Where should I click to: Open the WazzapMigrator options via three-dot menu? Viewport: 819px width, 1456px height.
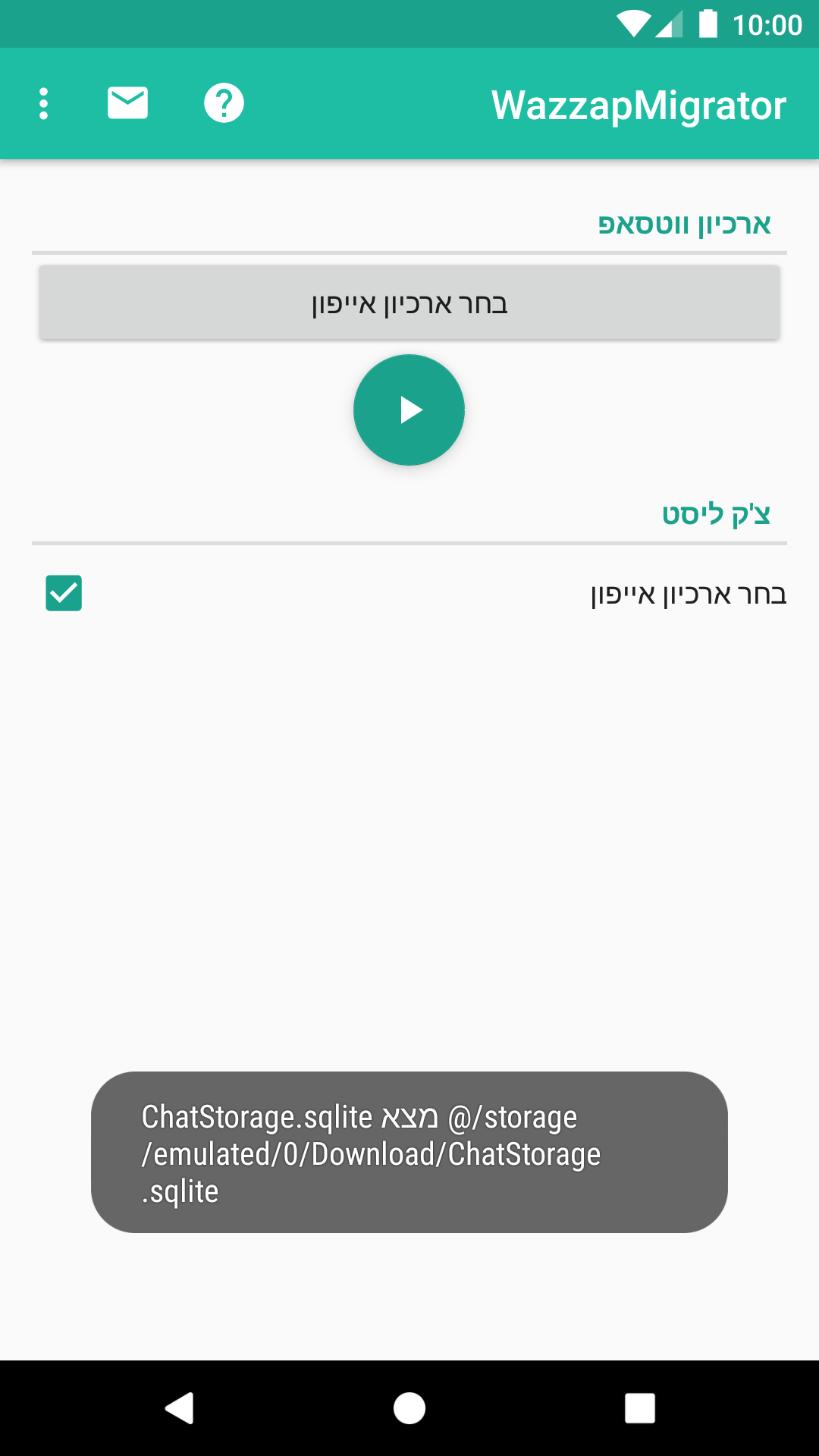coord(43,103)
